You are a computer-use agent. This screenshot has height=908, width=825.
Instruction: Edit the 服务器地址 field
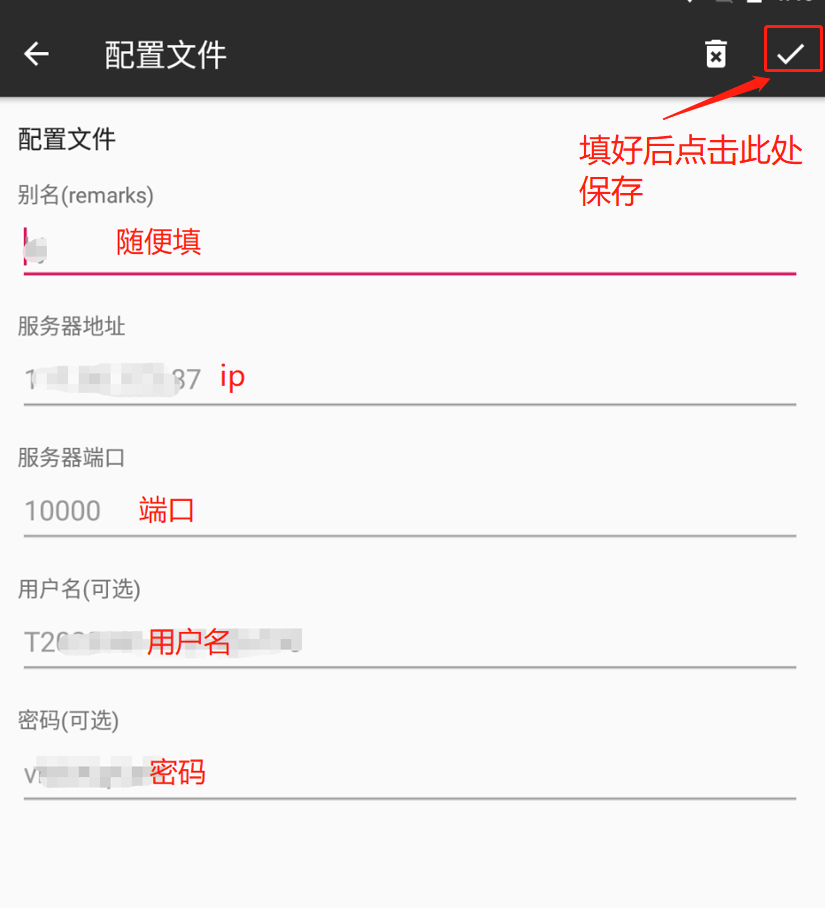409,379
